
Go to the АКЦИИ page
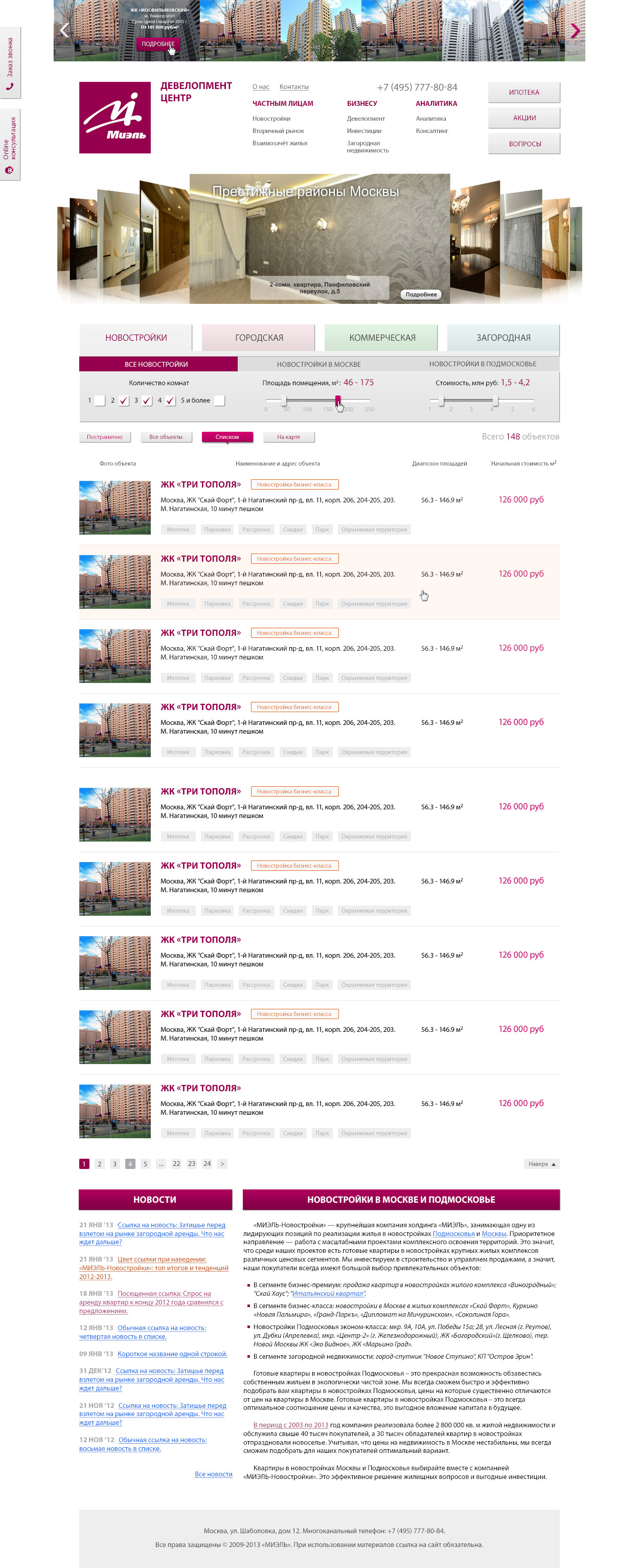[x=523, y=118]
